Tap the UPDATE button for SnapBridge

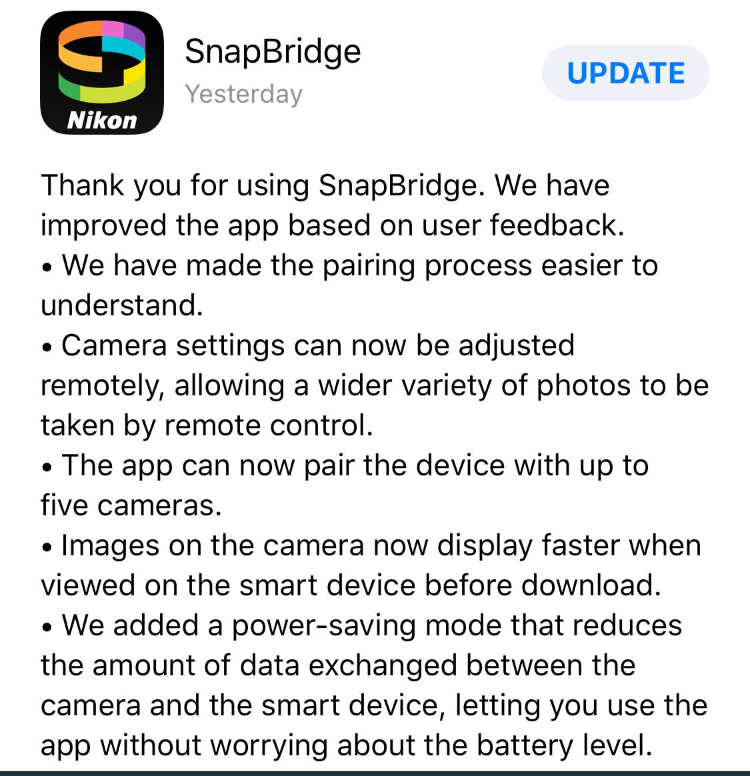pyautogui.click(x=625, y=74)
